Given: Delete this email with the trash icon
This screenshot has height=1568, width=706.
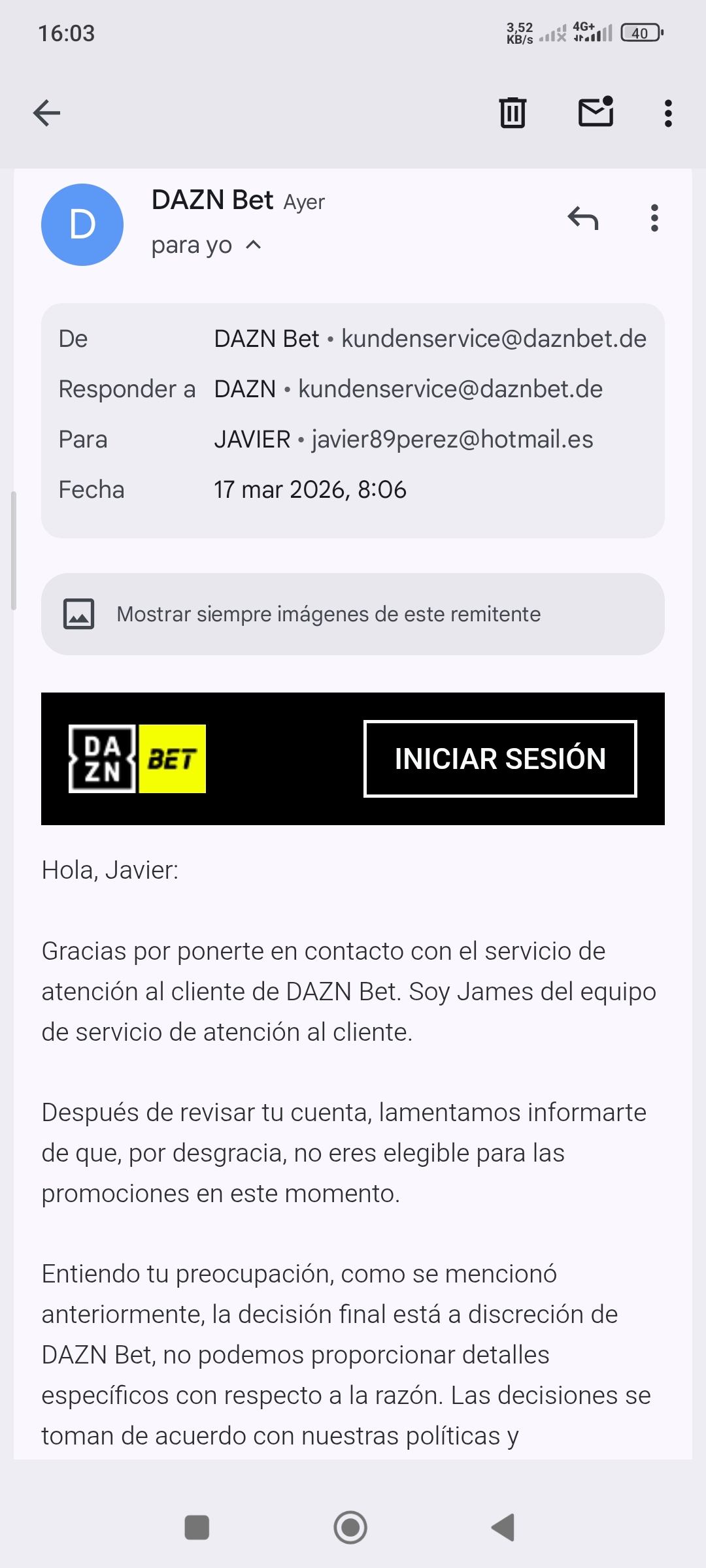Looking at the screenshot, I should coord(513,113).
